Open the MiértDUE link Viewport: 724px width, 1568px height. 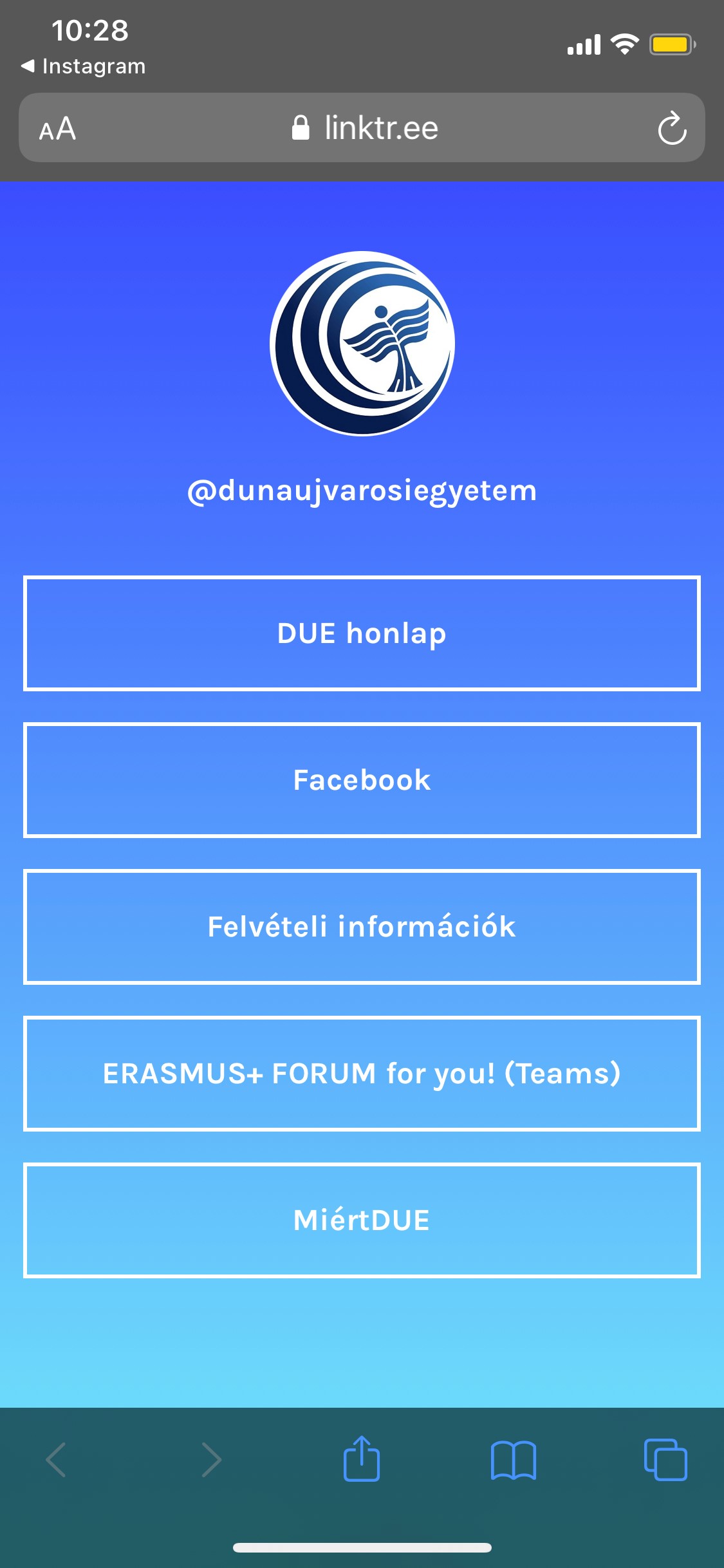coord(362,1220)
